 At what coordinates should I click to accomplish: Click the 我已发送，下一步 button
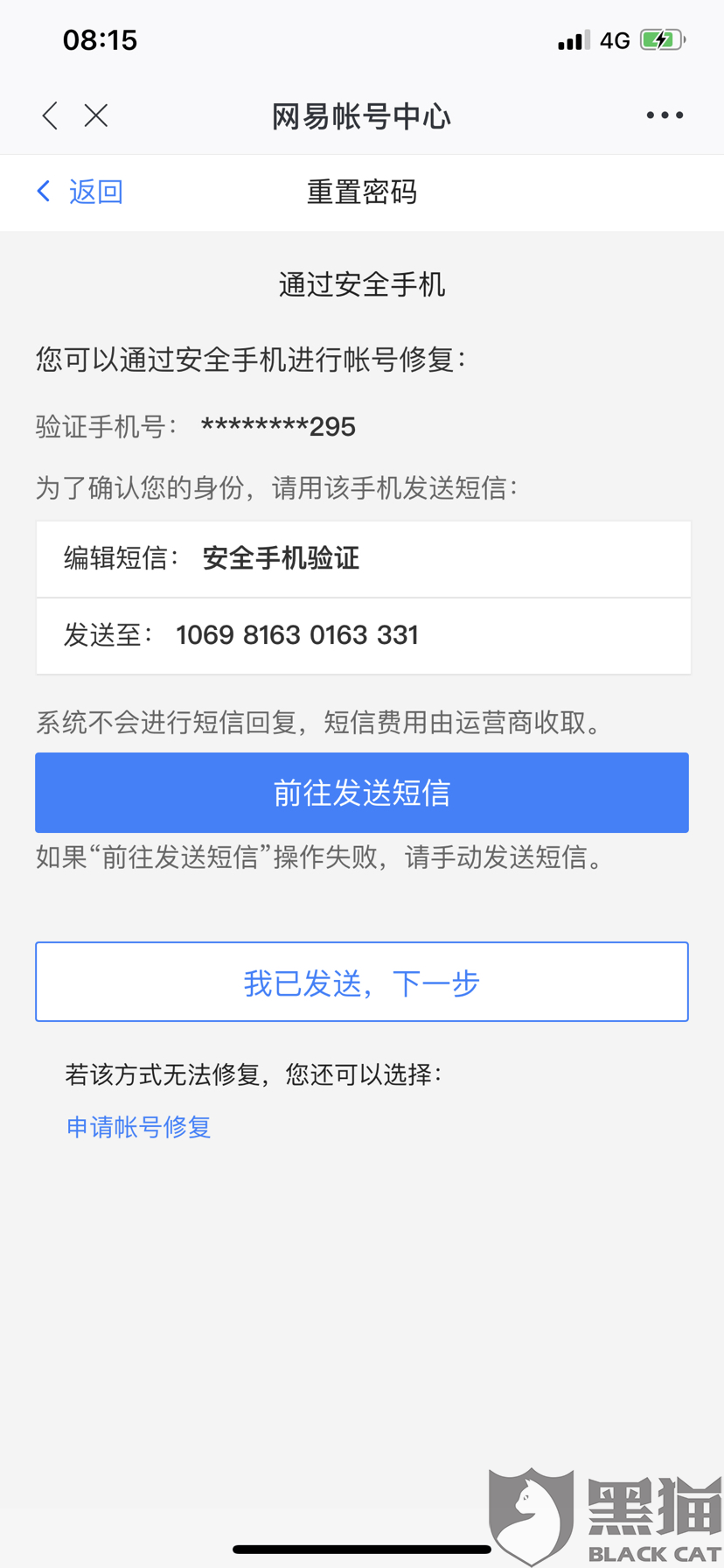click(362, 982)
